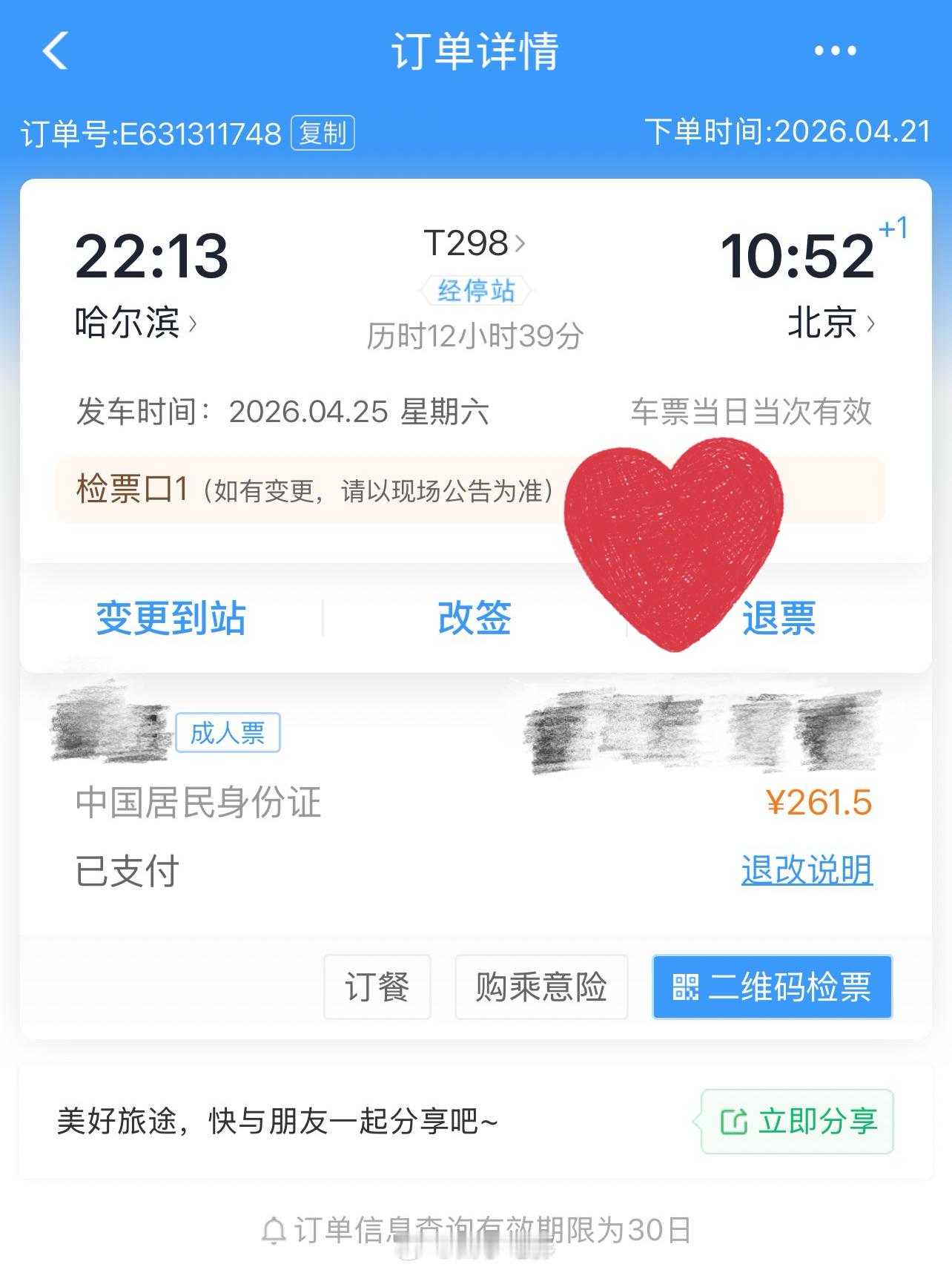Tap 购乘意险 to buy travel insurance
The image size is (952, 1270).
coord(540,987)
